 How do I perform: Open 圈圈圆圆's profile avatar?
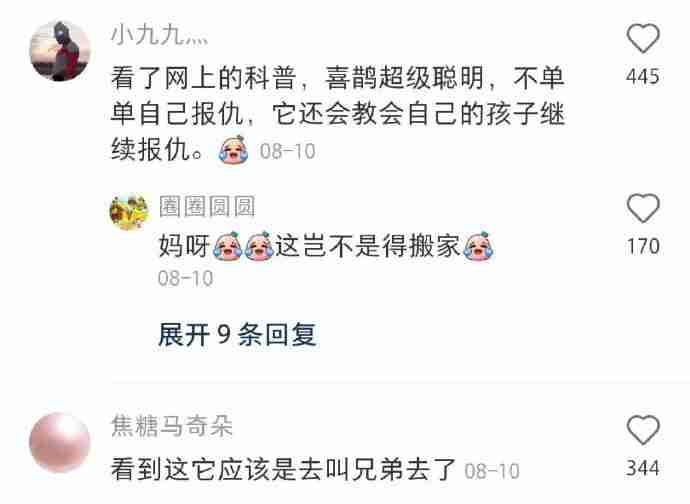pyautogui.click(x=129, y=211)
